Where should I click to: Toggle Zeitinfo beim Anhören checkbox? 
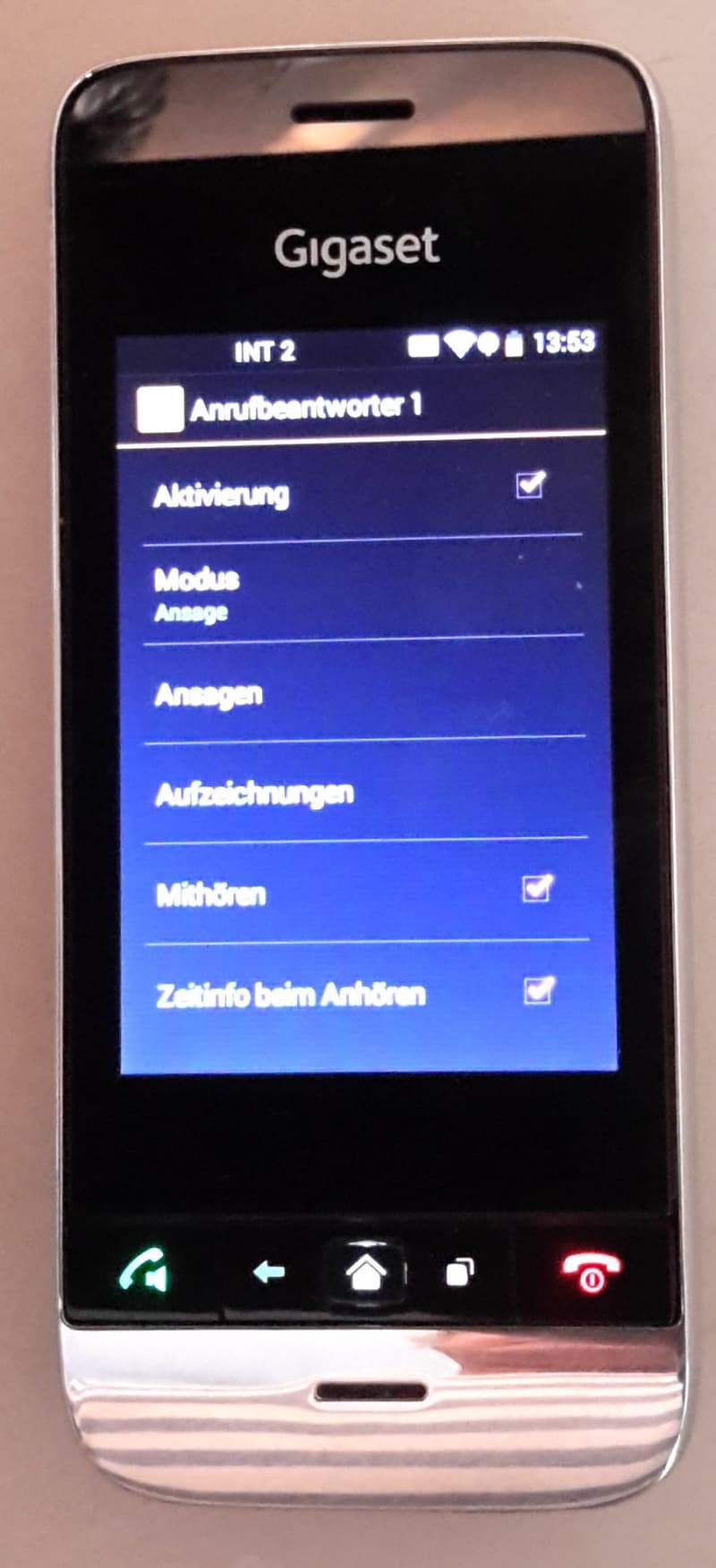point(539,990)
